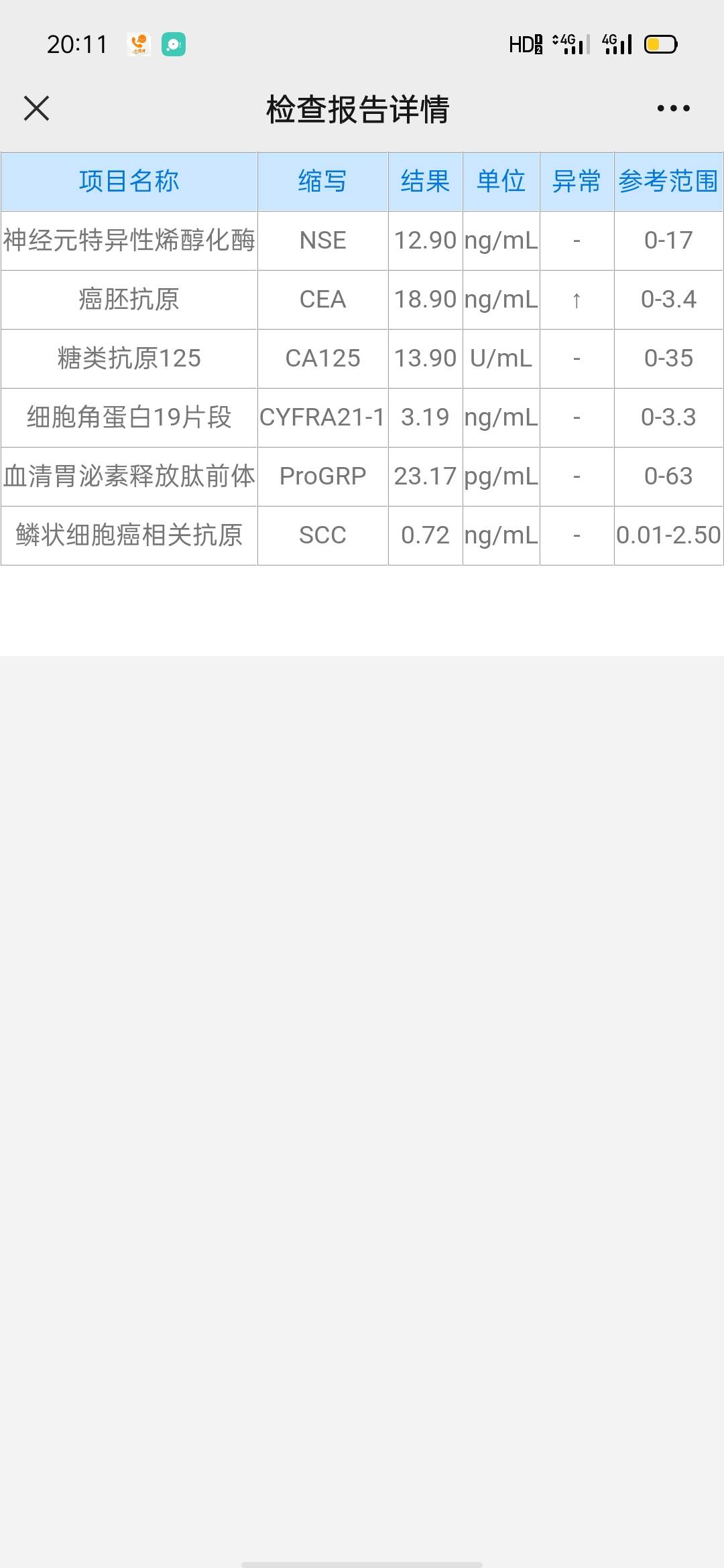Tap the CEA elevated arrow indicator
724x1568 pixels.
coord(576,300)
